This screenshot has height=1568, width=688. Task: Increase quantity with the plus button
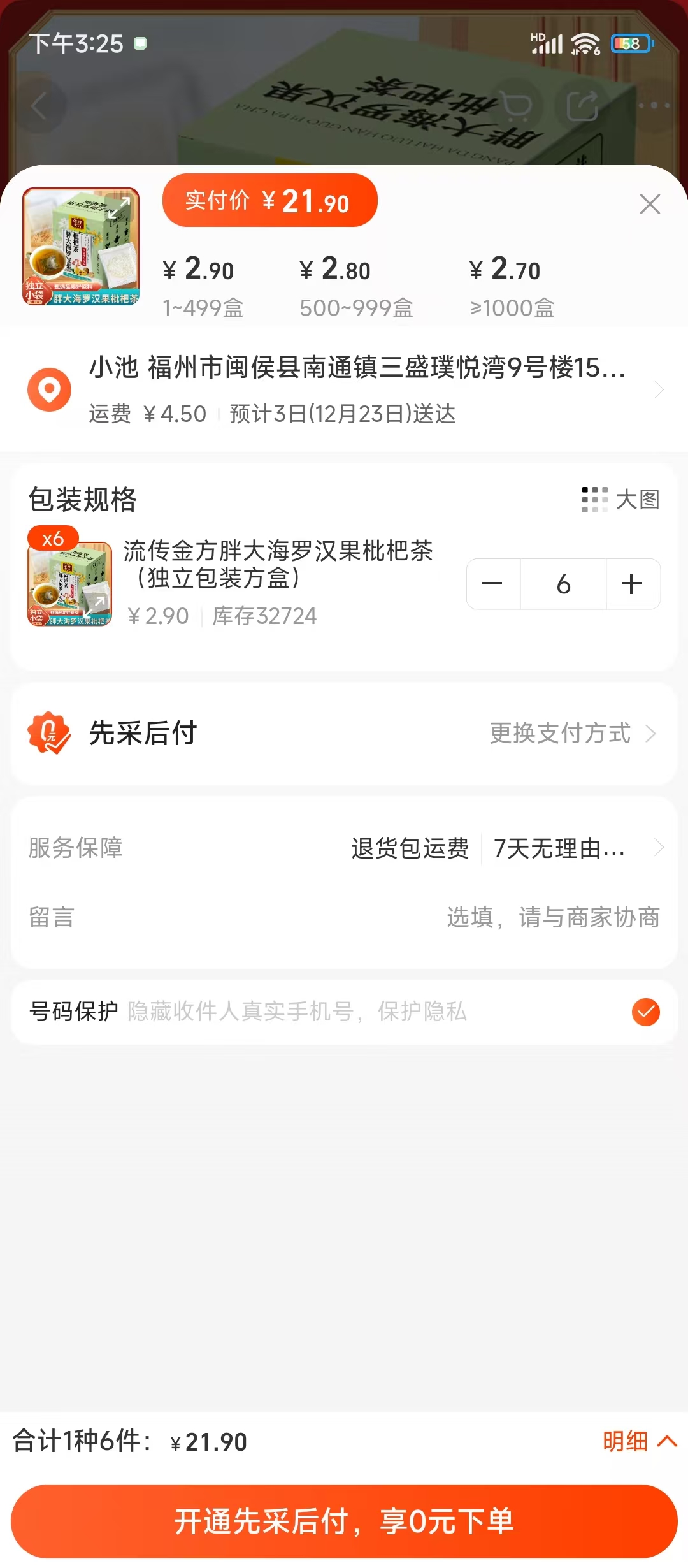point(632,584)
